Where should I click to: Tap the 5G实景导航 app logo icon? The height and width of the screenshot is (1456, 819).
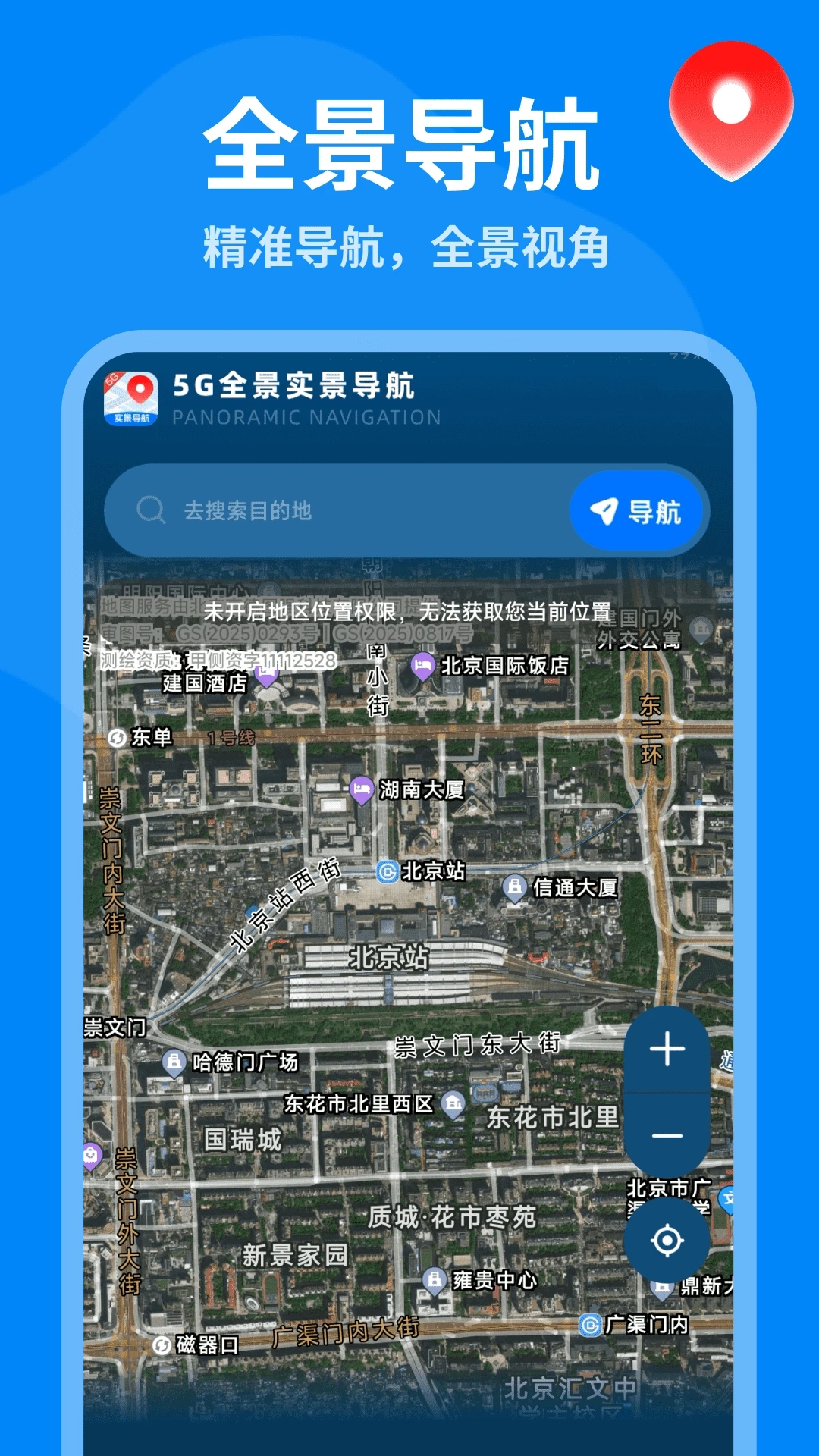coord(129,396)
